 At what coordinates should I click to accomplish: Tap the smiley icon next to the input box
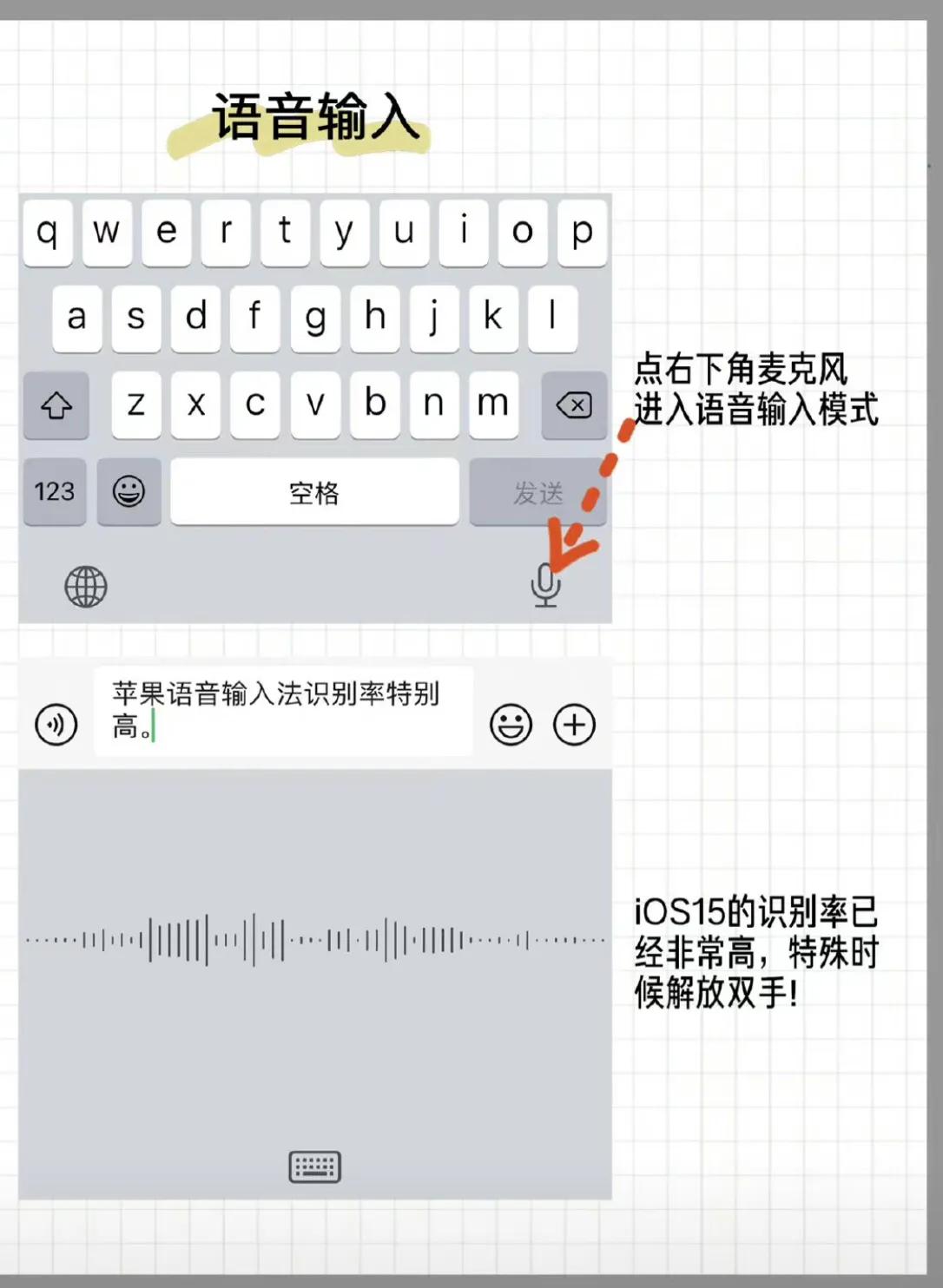(511, 723)
